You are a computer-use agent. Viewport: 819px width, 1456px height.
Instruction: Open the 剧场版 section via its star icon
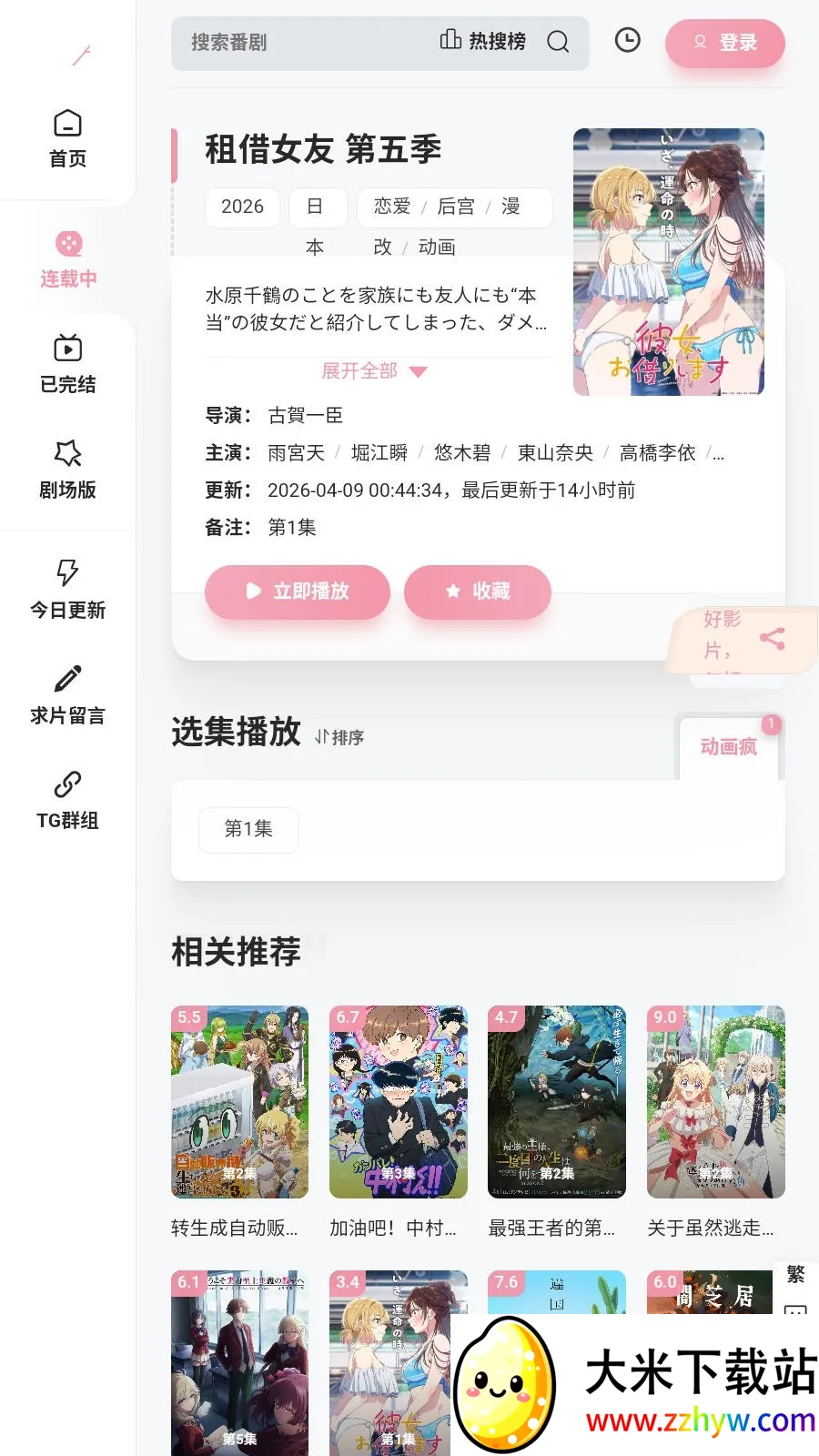point(66,455)
